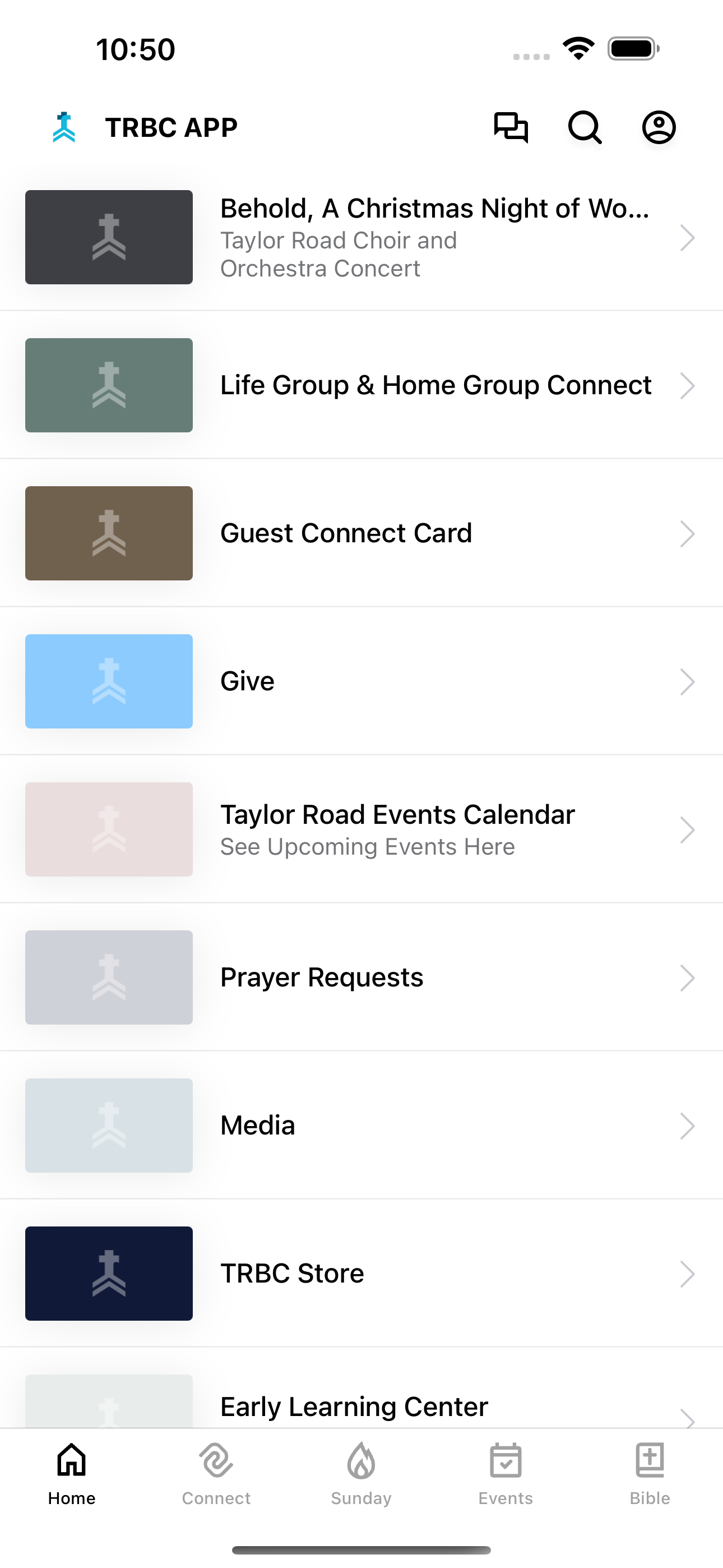
Task: Switch to the Sunday tab
Action: coord(361,1473)
